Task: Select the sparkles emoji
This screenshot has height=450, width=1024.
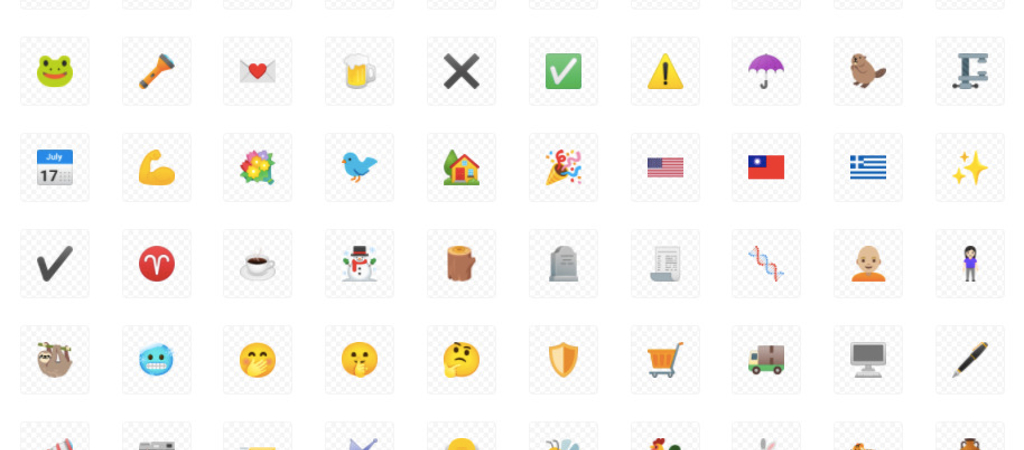Action: [969, 167]
